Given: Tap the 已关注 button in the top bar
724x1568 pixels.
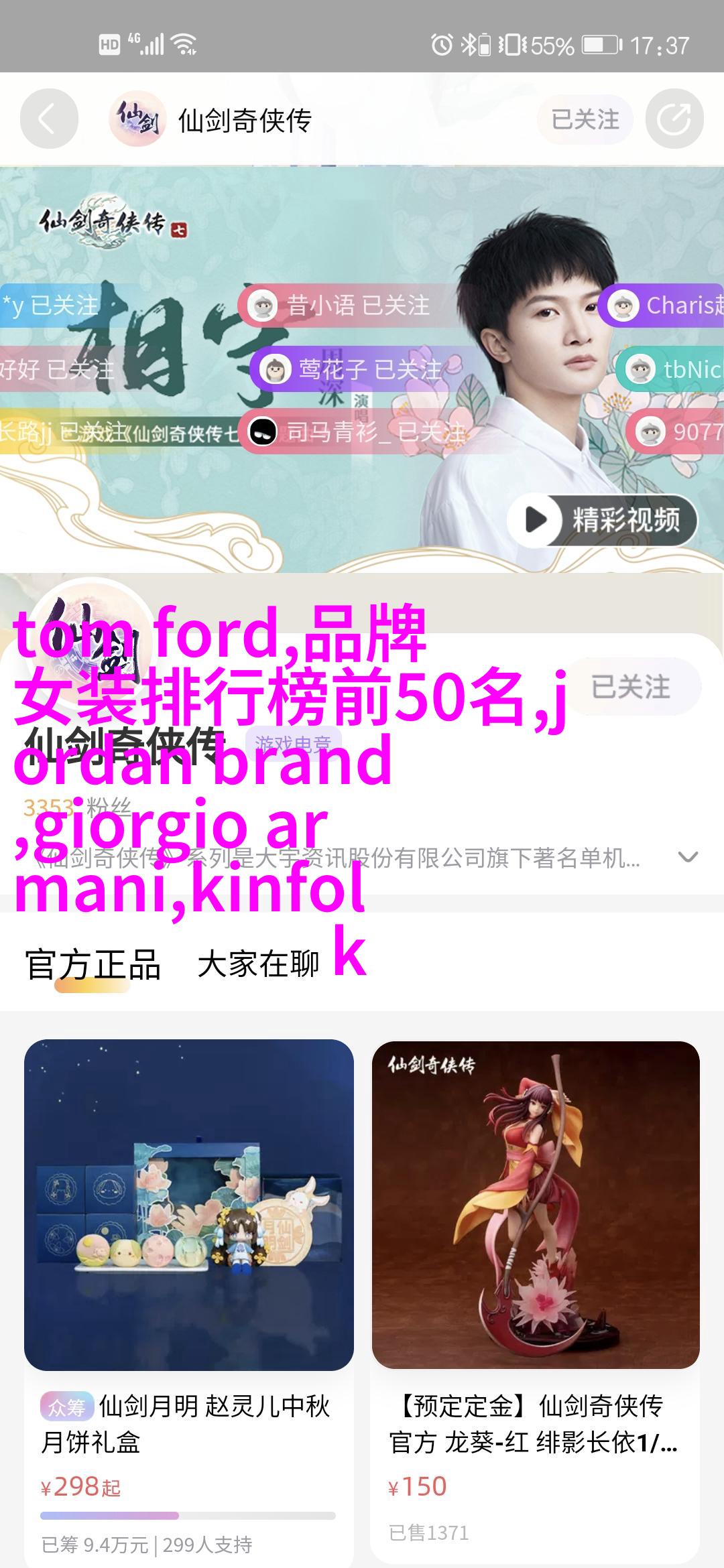Looking at the screenshot, I should [x=585, y=119].
